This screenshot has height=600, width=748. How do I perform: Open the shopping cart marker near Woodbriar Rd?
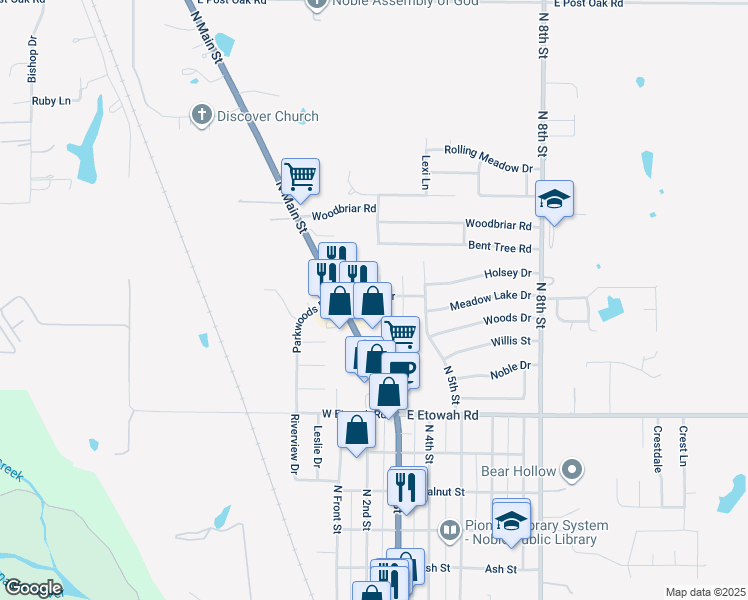(300, 178)
